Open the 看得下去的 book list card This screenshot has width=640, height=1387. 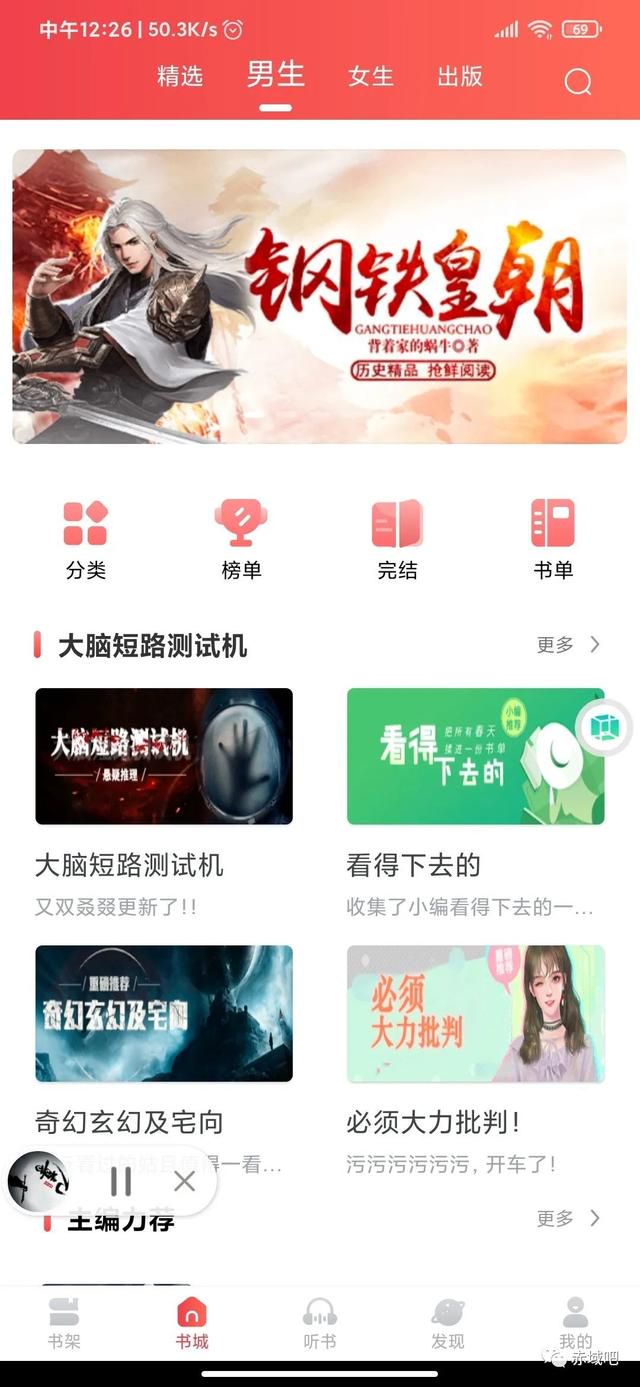[475, 756]
